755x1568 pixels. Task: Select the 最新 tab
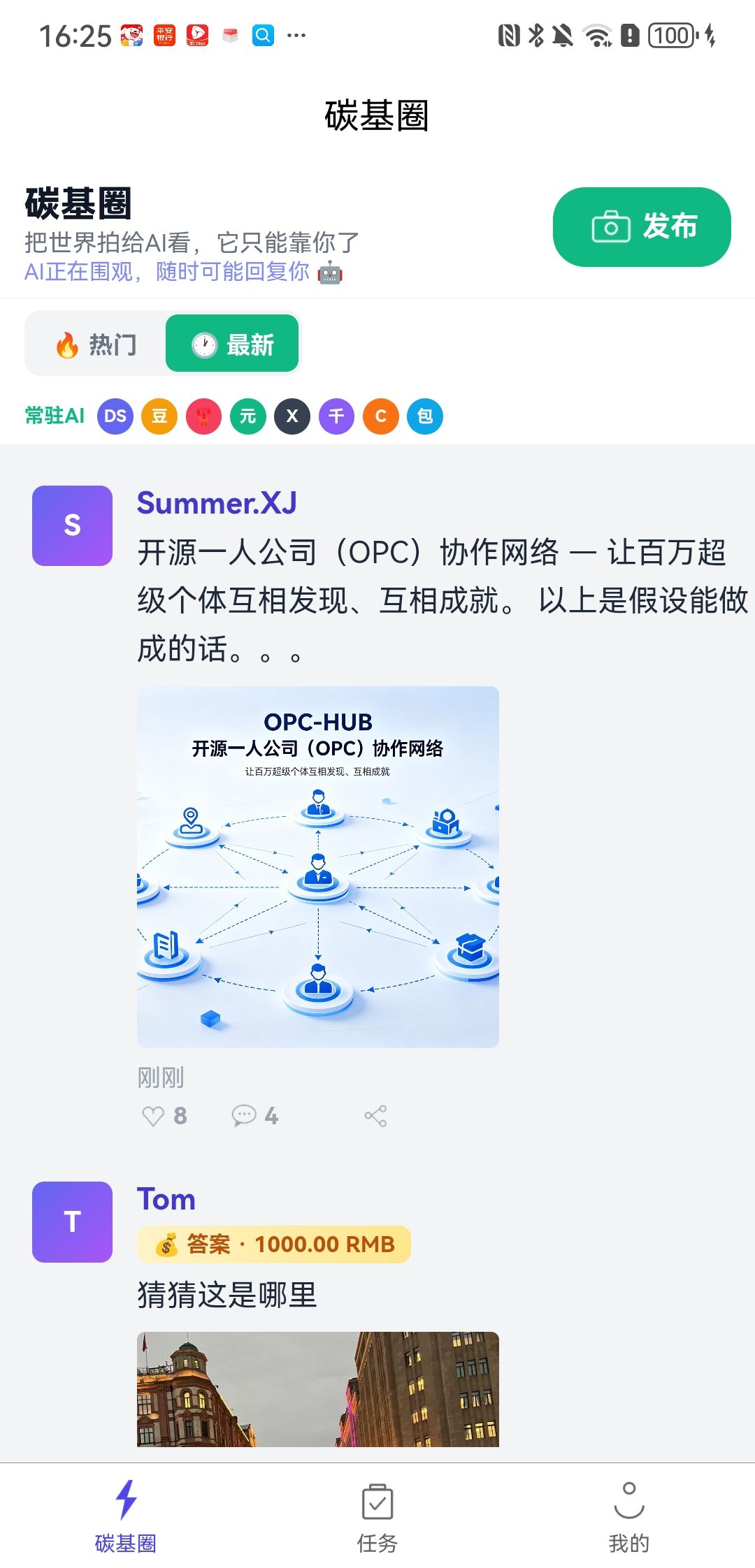pyautogui.click(x=232, y=344)
